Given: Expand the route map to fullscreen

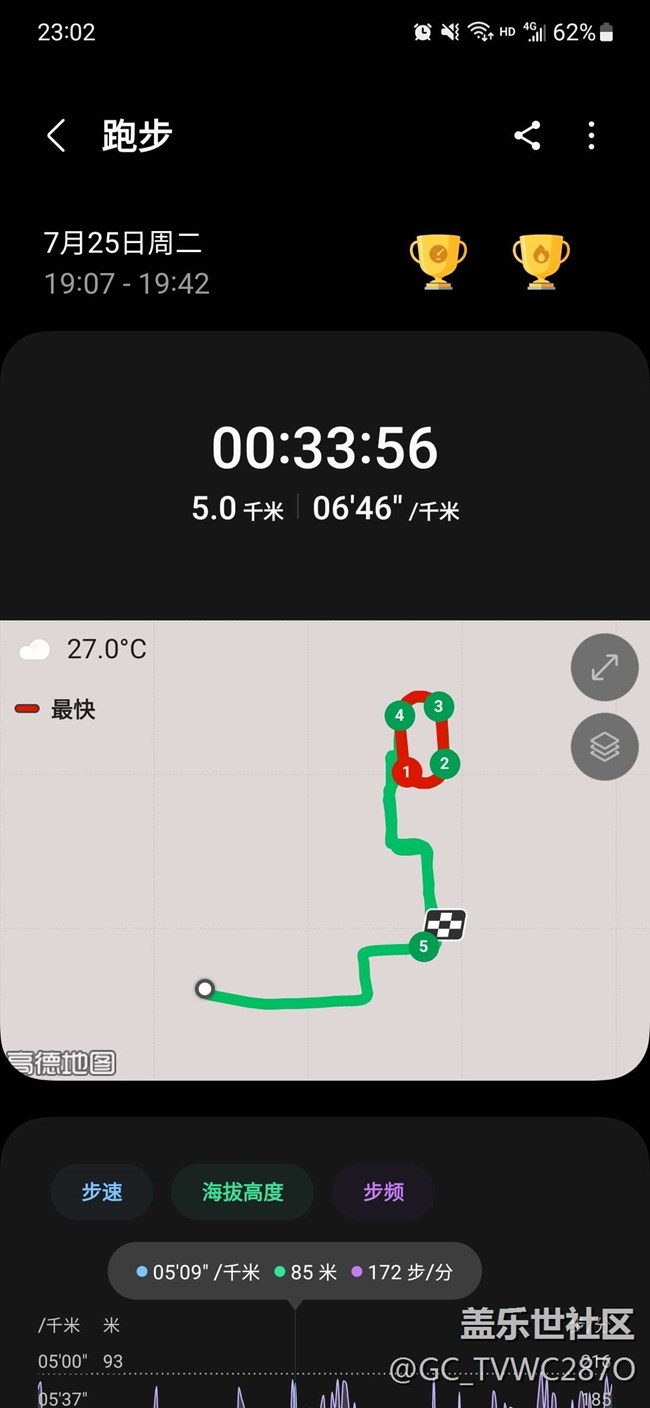Looking at the screenshot, I should pyautogui.click(x=604, y=668).
